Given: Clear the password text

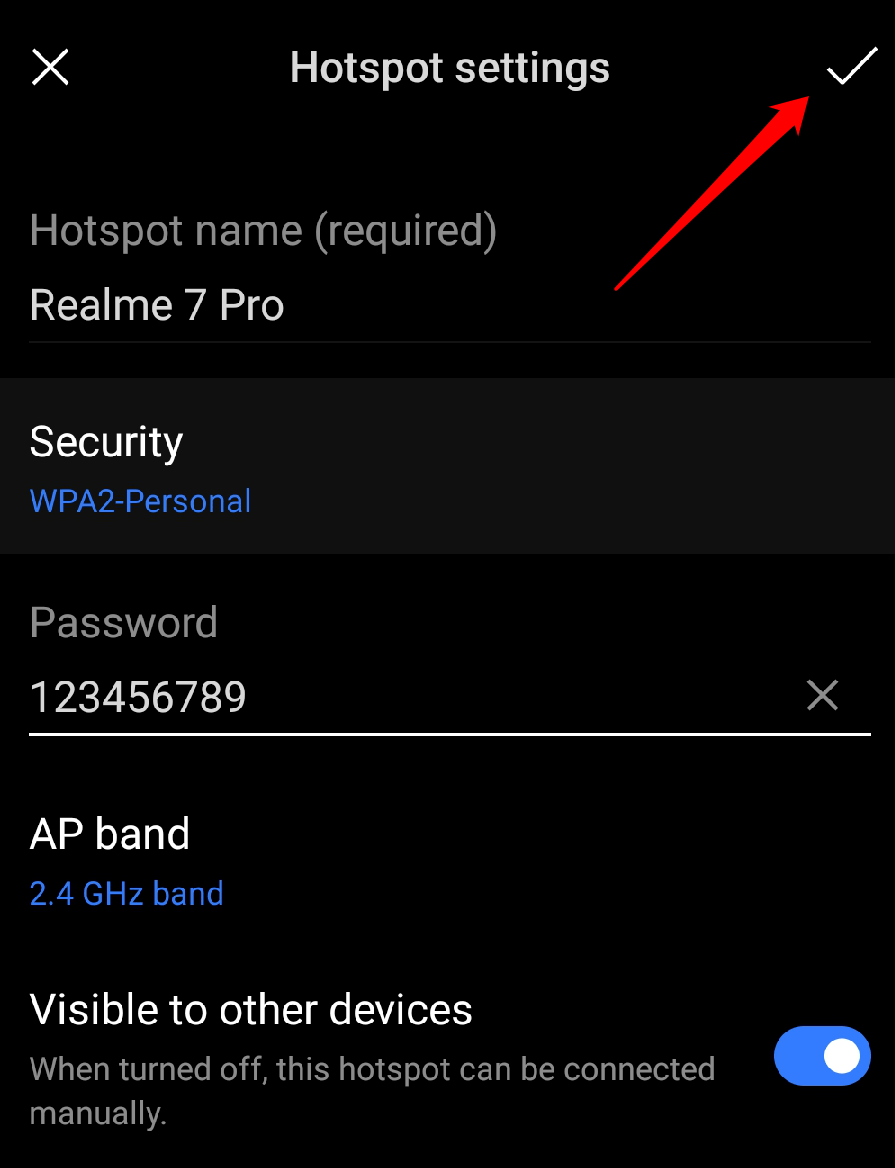Looking at the screenshot, I should [822, 695].
